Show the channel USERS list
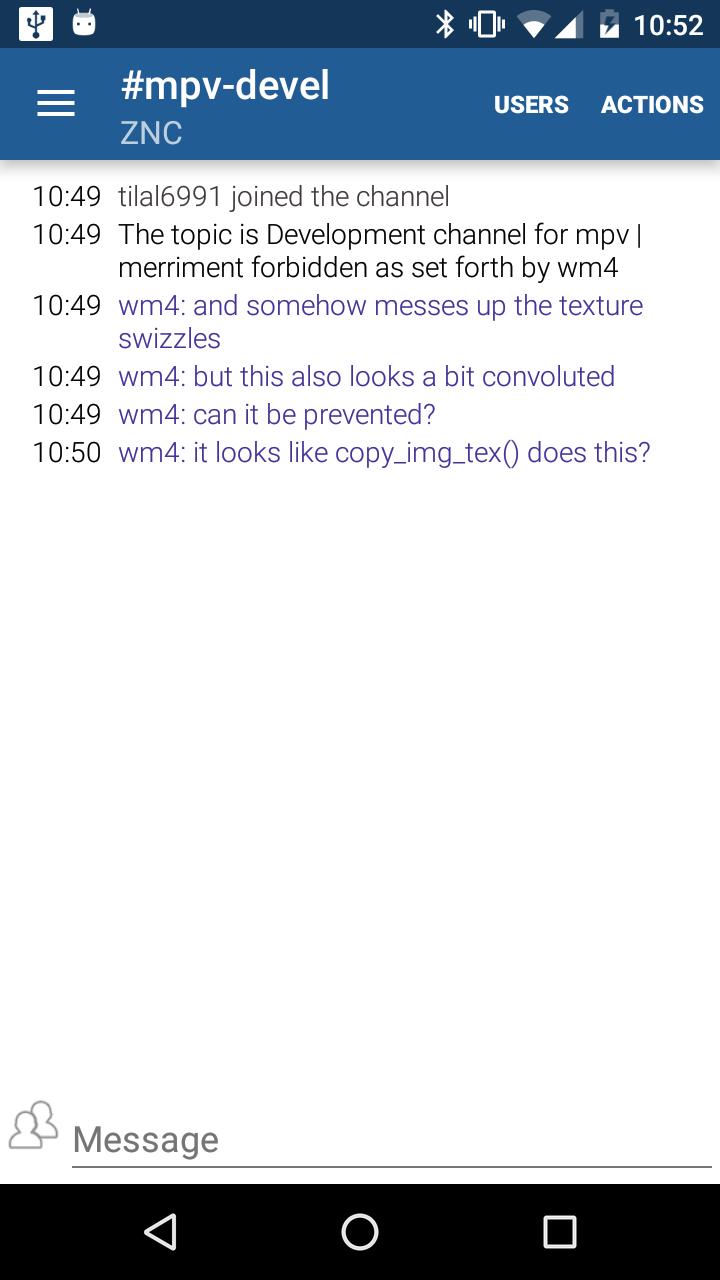720x1280 pixels. point(531,104)
